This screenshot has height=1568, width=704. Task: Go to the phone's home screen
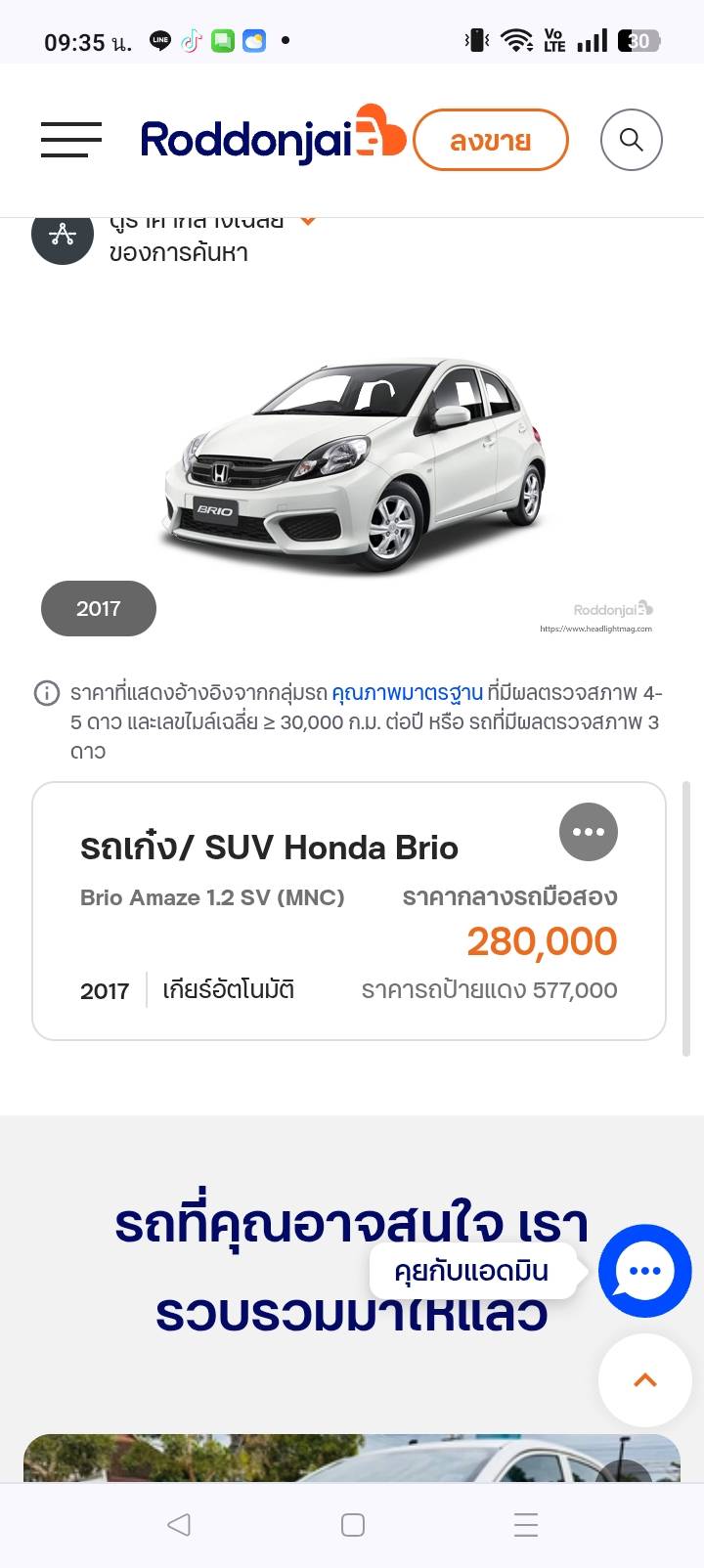tap(352, 1524)
